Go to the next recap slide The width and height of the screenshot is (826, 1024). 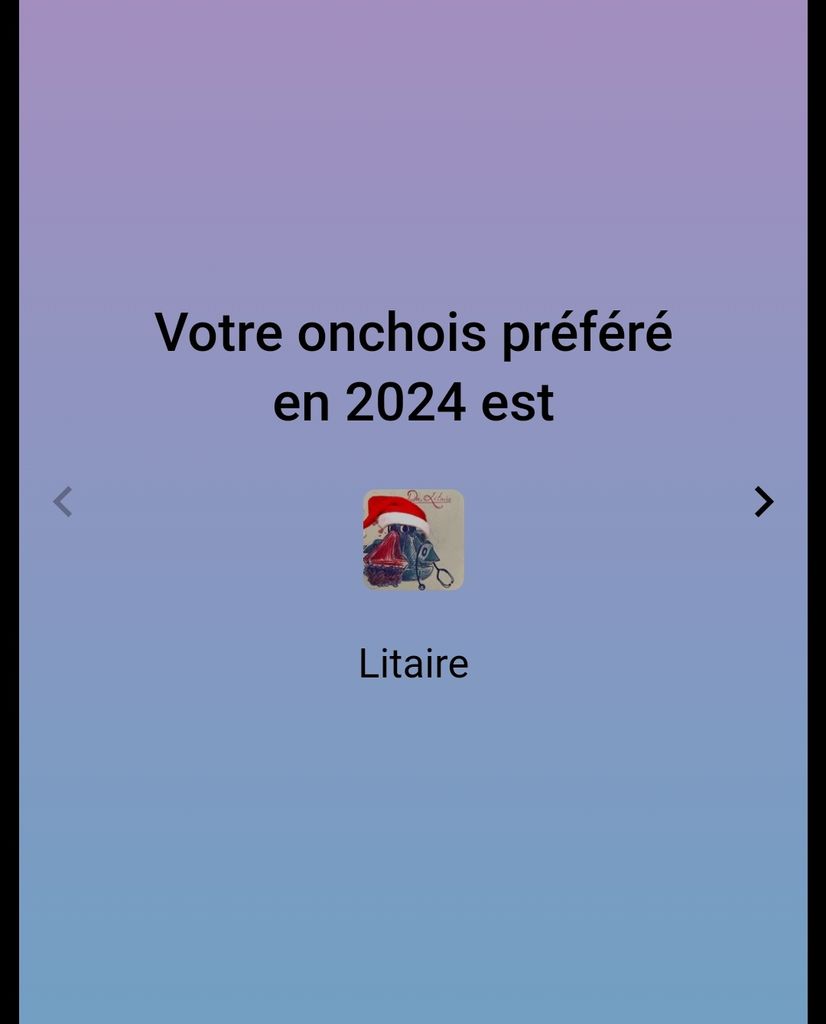[x=763, y=502]
